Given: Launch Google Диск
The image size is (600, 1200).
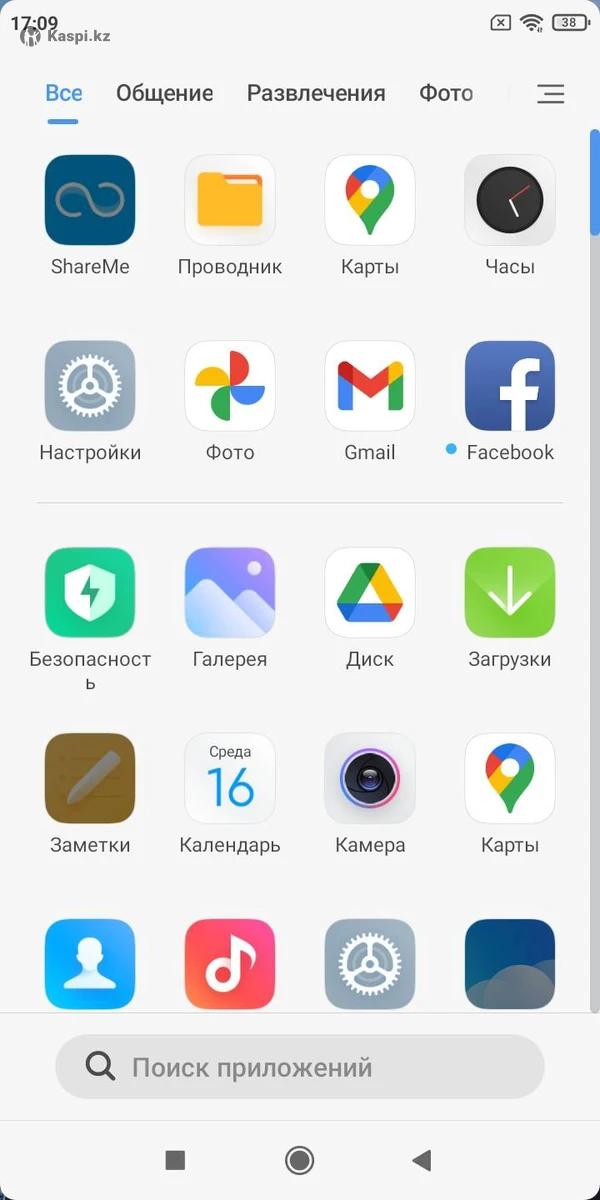Looking at the screenshot, I should [x=370, y=593].
